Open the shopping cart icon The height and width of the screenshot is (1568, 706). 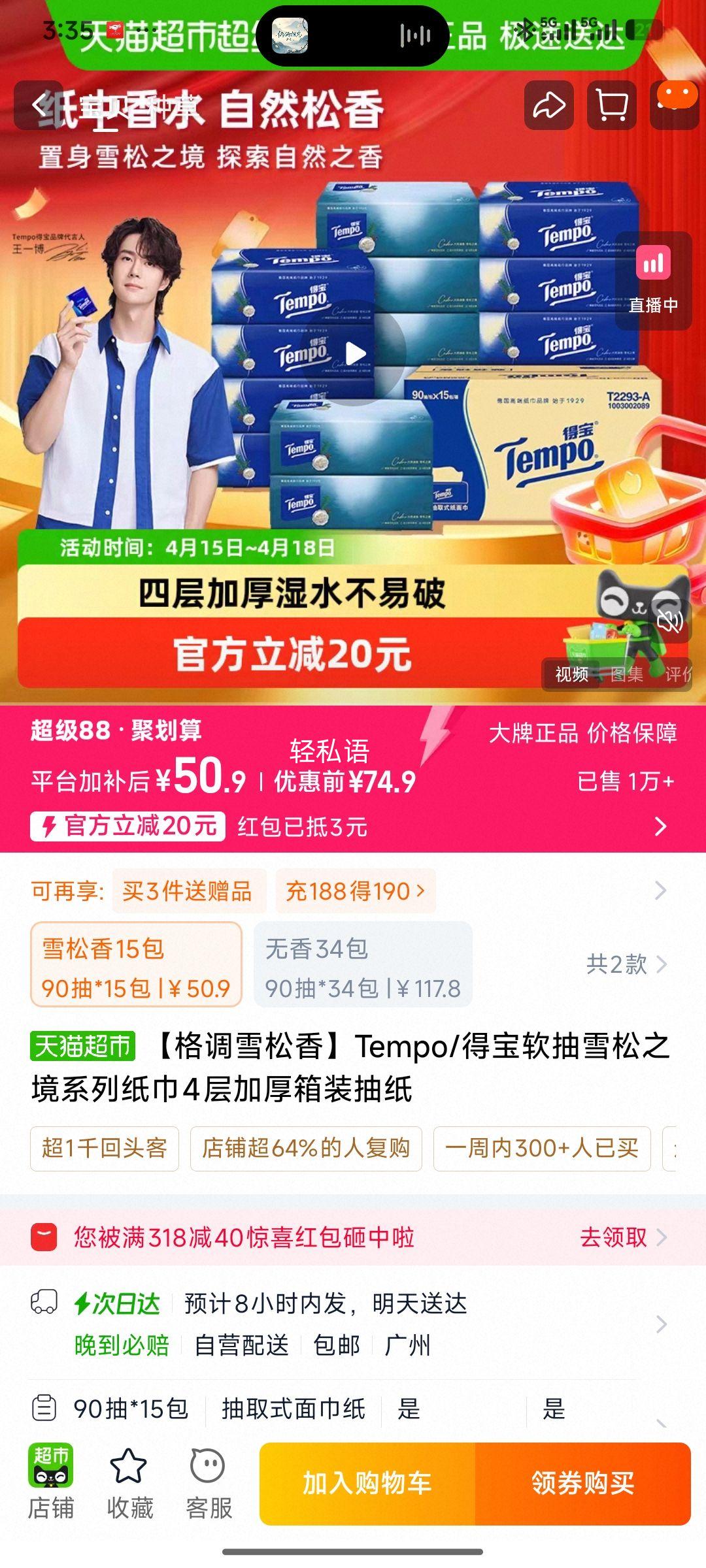pyautogui.click(x=611, y=105)
